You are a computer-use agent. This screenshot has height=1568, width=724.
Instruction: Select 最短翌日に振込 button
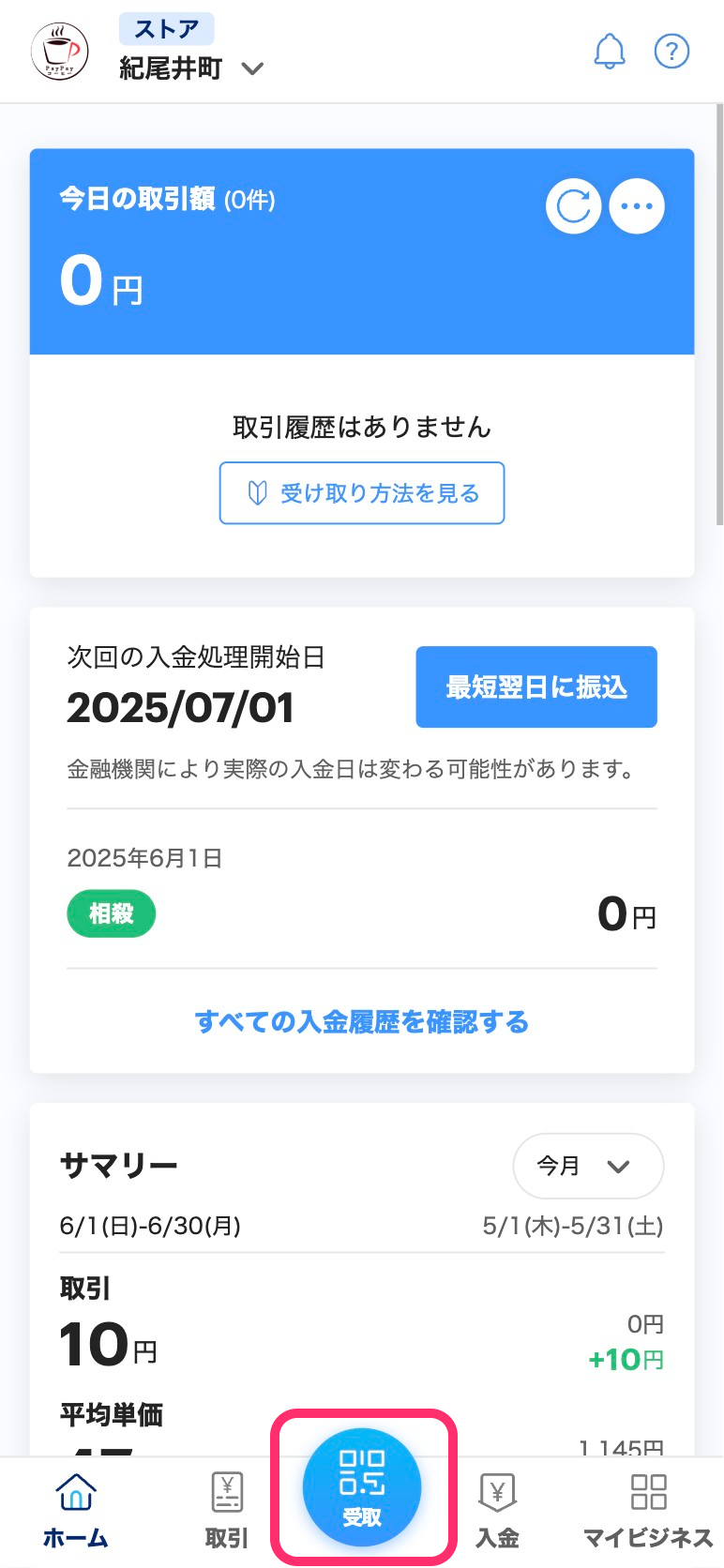pyautogui.click(x=535, y=686)
